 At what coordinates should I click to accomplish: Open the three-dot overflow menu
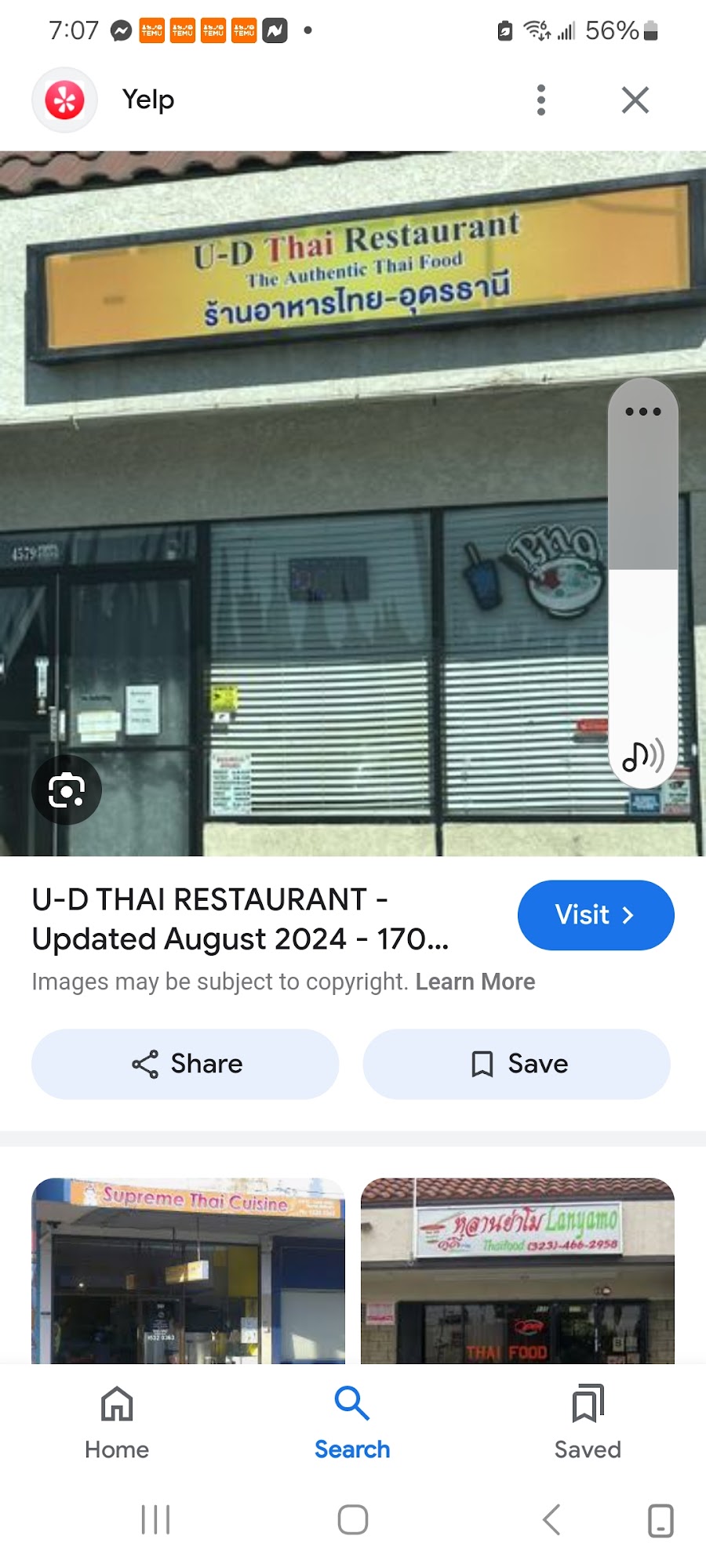pos(540,100)
